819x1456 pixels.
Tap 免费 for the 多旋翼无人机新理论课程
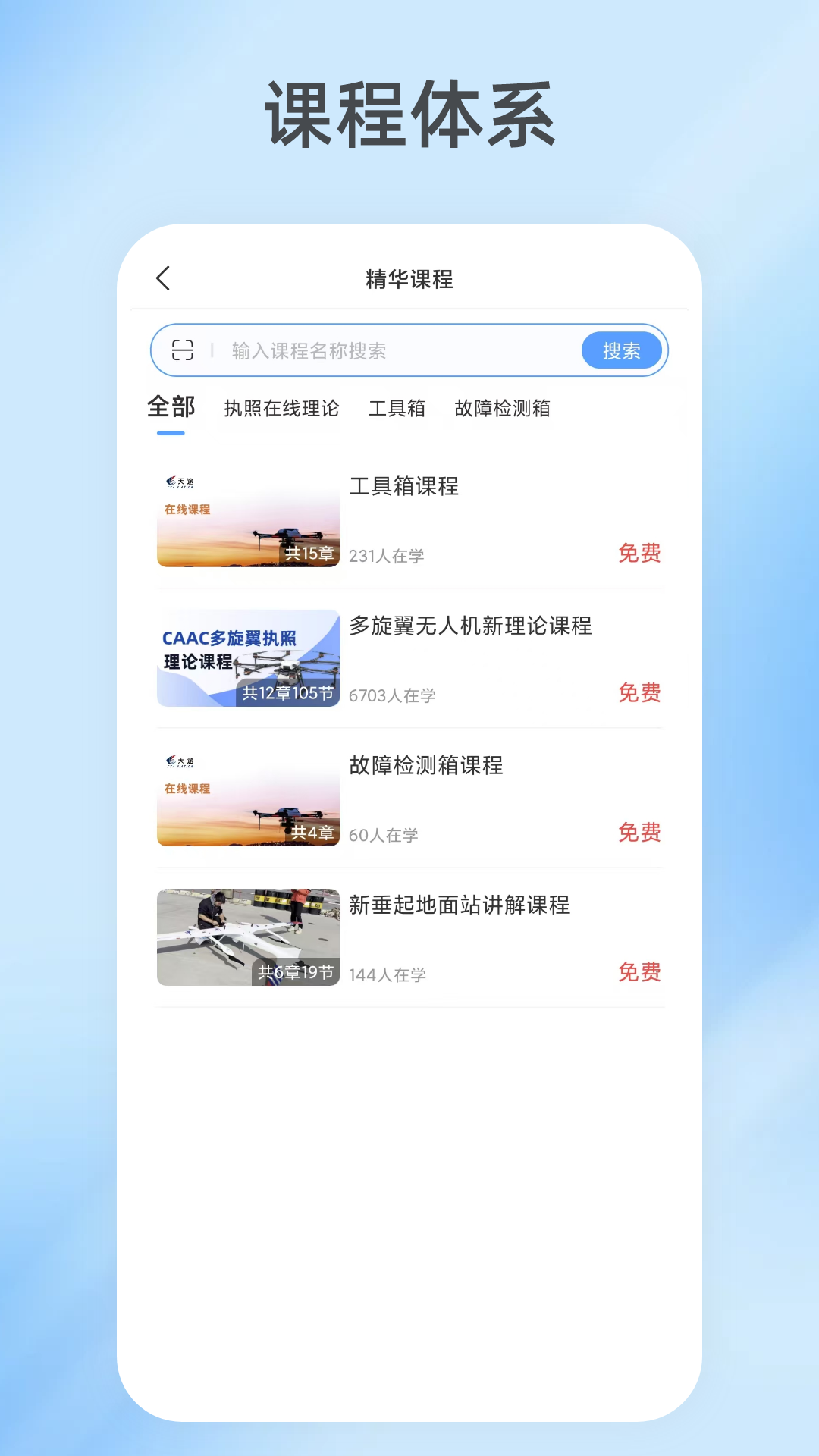point(638,693)
